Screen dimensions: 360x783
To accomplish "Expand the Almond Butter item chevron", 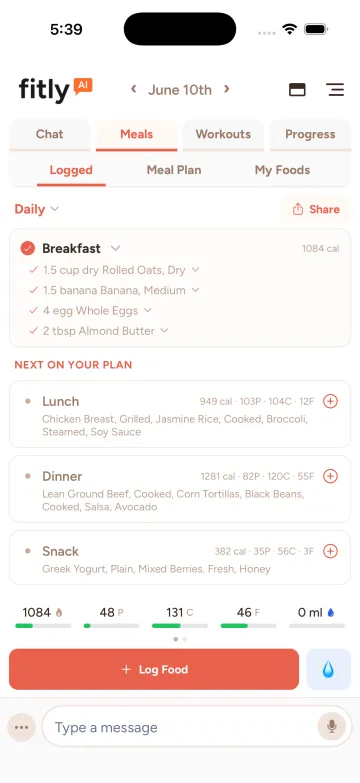I will coord(164,331).
